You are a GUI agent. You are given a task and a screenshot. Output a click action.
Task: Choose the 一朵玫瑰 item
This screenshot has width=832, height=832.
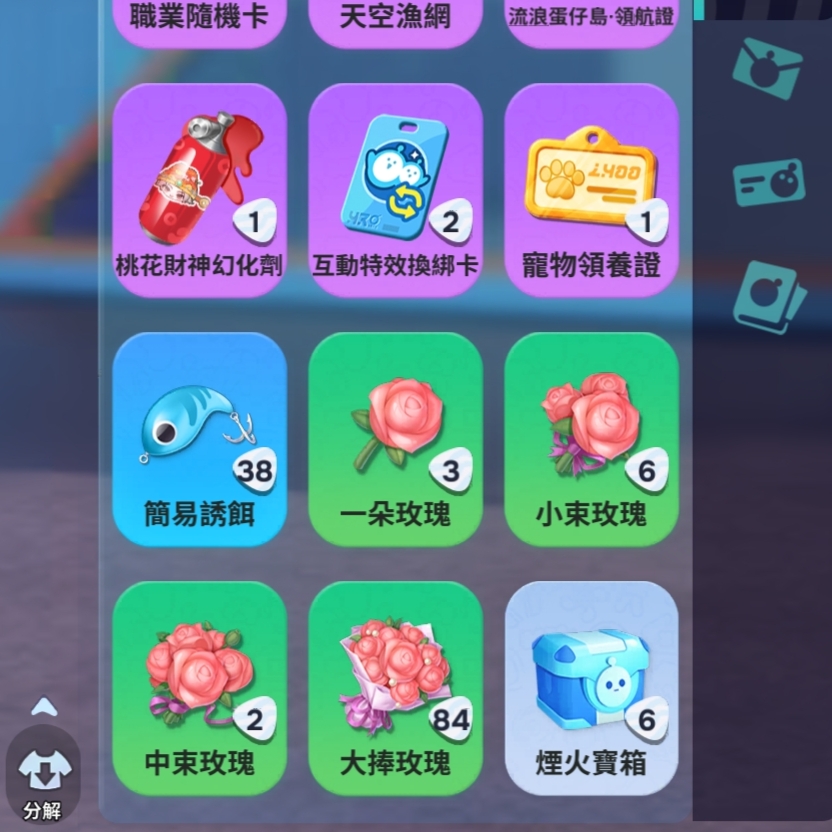(395, 438)
